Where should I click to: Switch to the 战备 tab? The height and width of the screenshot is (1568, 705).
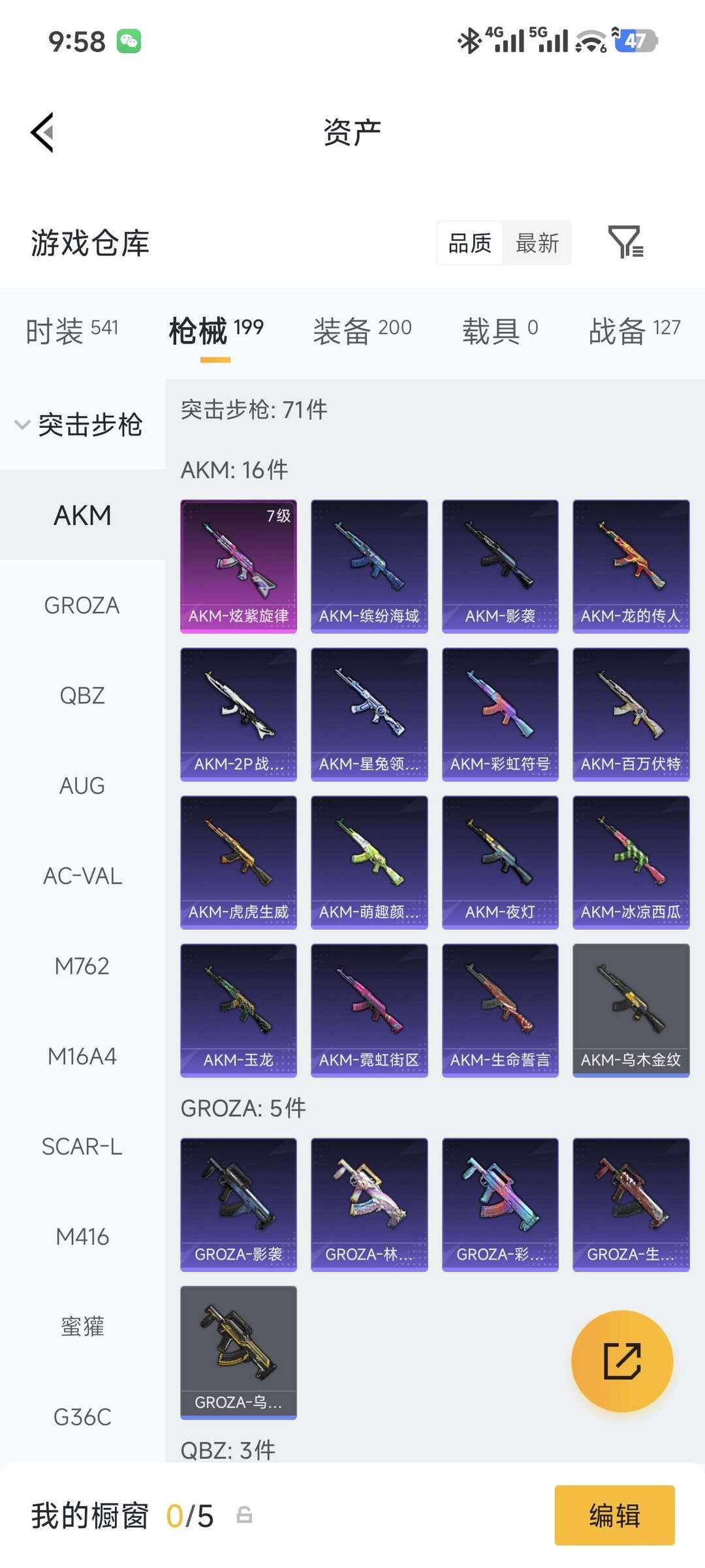(634, 330)
